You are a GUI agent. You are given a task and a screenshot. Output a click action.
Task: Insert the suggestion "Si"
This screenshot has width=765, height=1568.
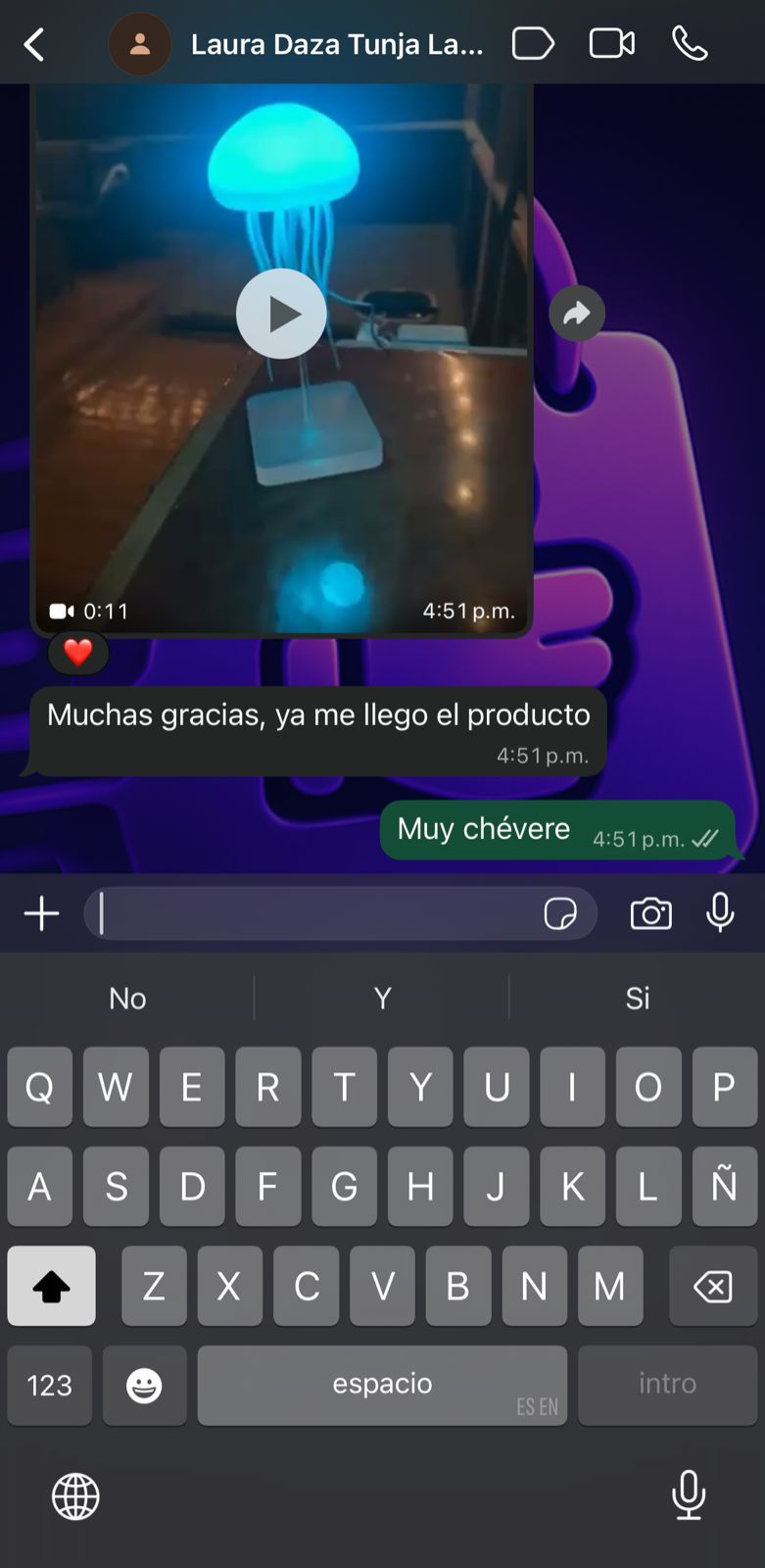(x=637, y=998)
